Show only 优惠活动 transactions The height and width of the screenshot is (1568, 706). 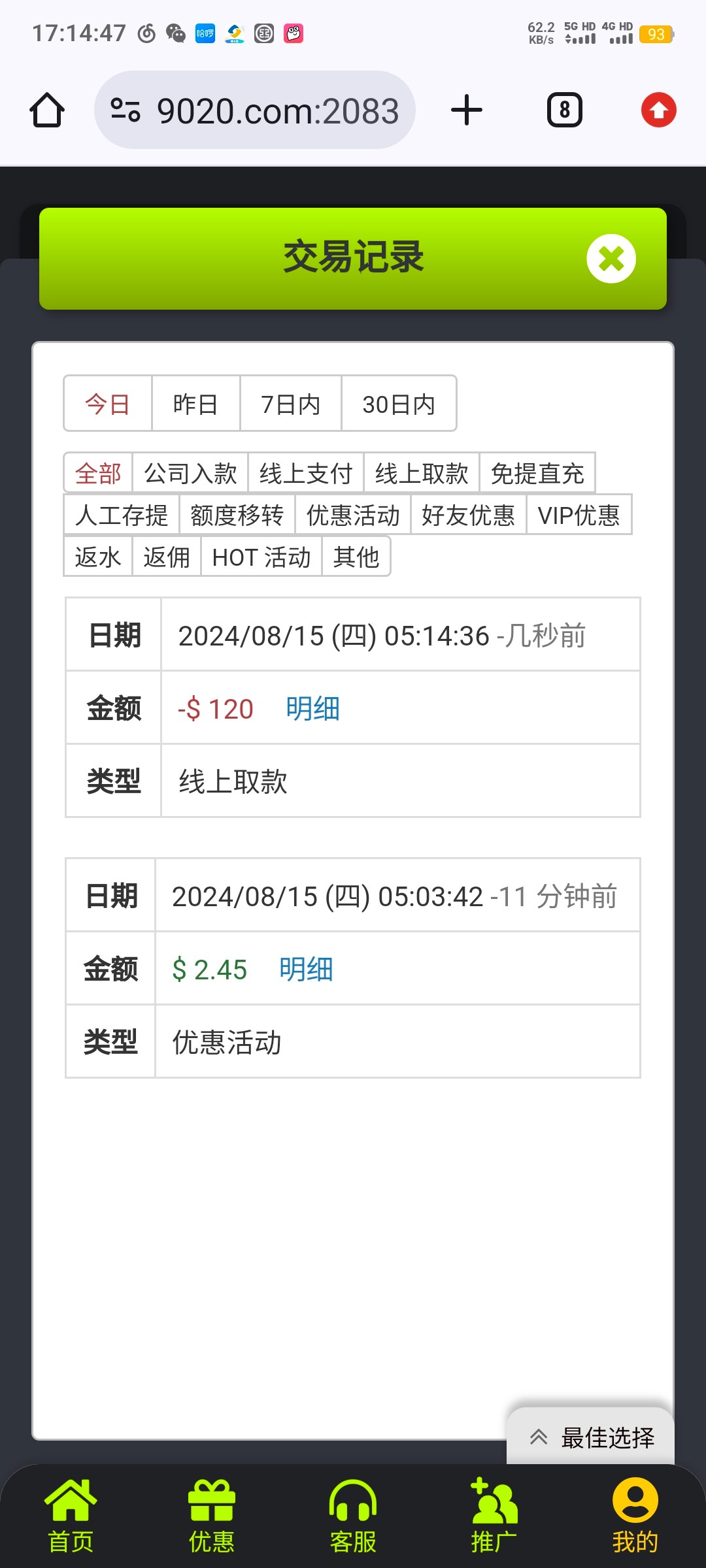(x=353, y=515)
